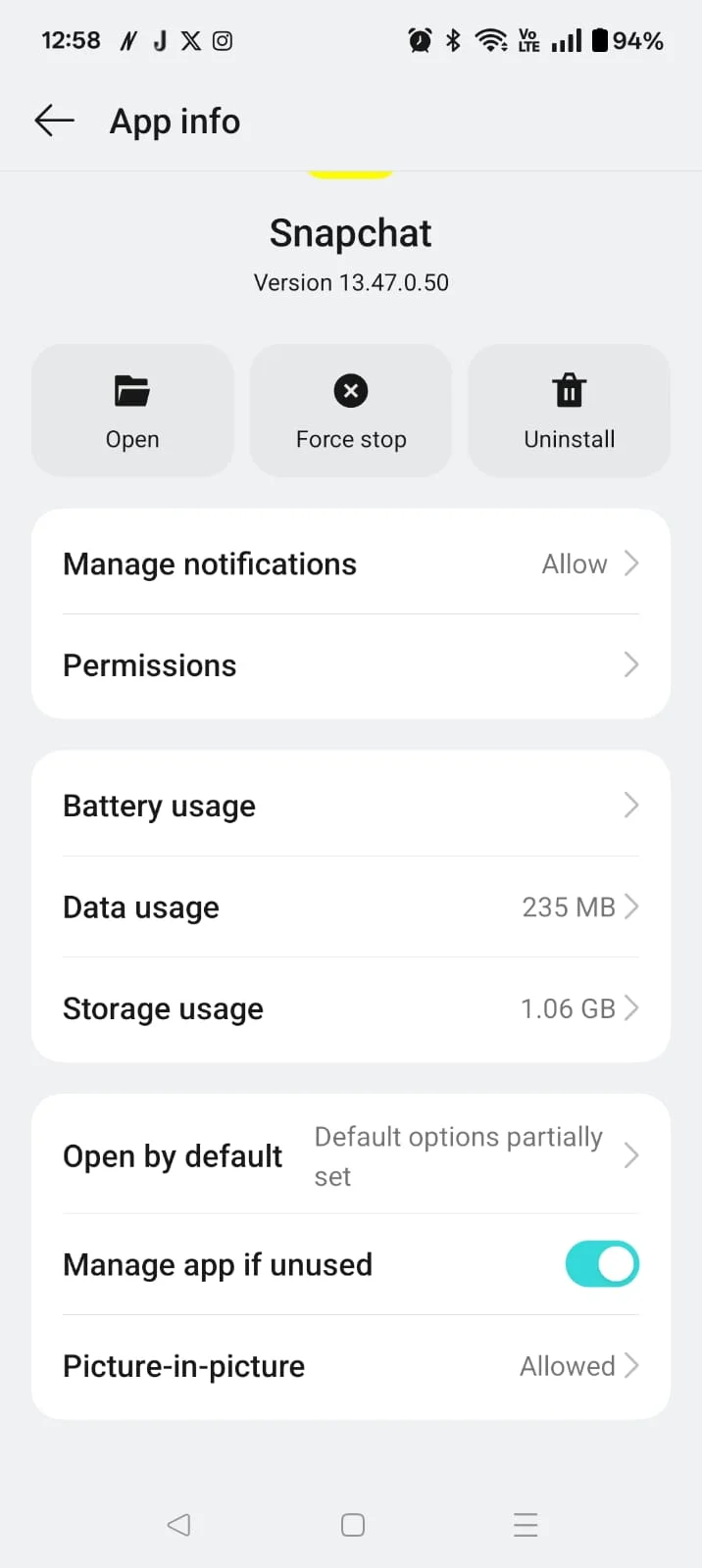Viewport: 702px width, 1568px height.
Task: View Snapchat permissions
Action: tap(351, 665)
